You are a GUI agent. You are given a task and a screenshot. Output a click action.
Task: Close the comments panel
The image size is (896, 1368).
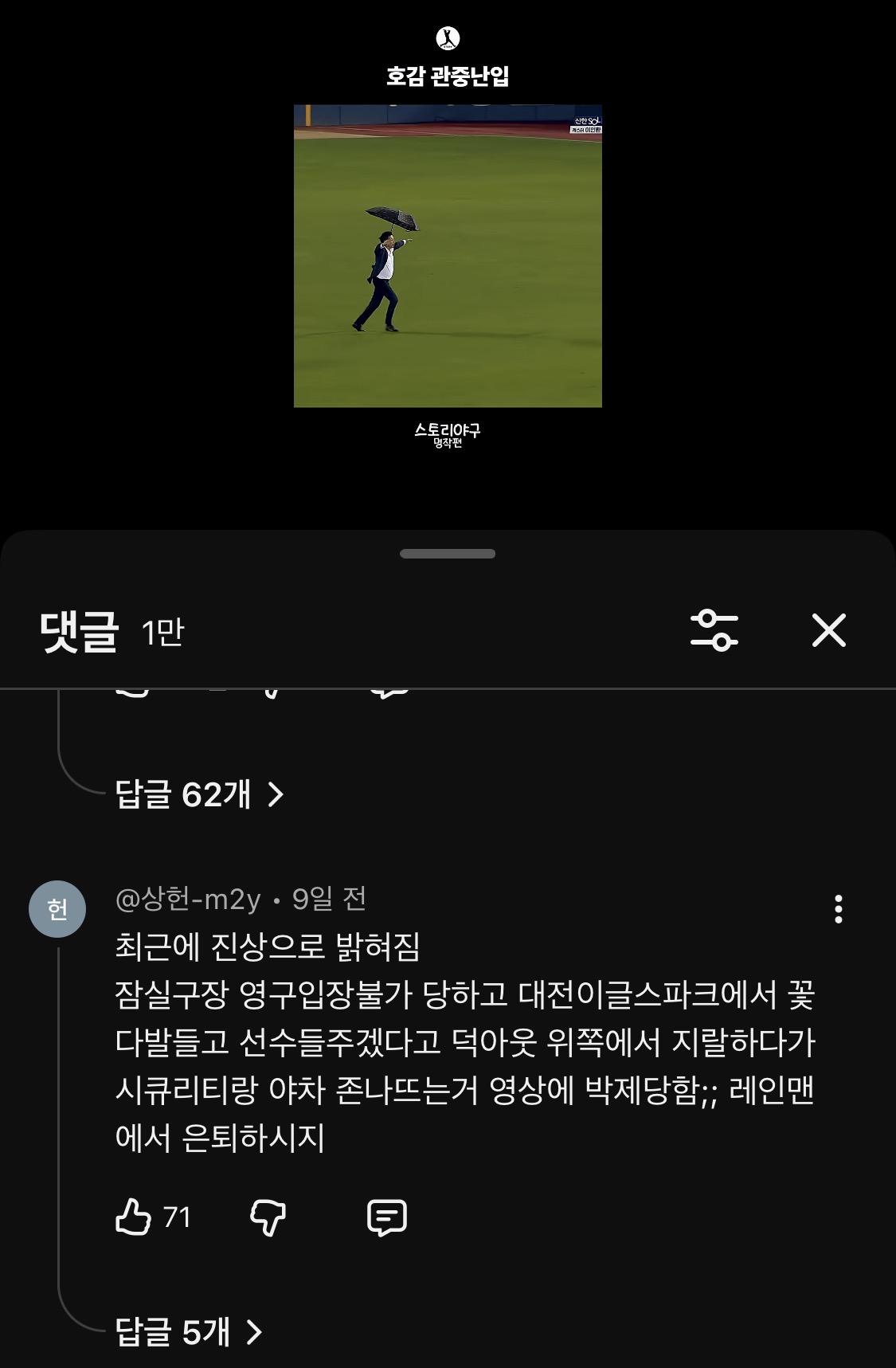tap(828, 630)
